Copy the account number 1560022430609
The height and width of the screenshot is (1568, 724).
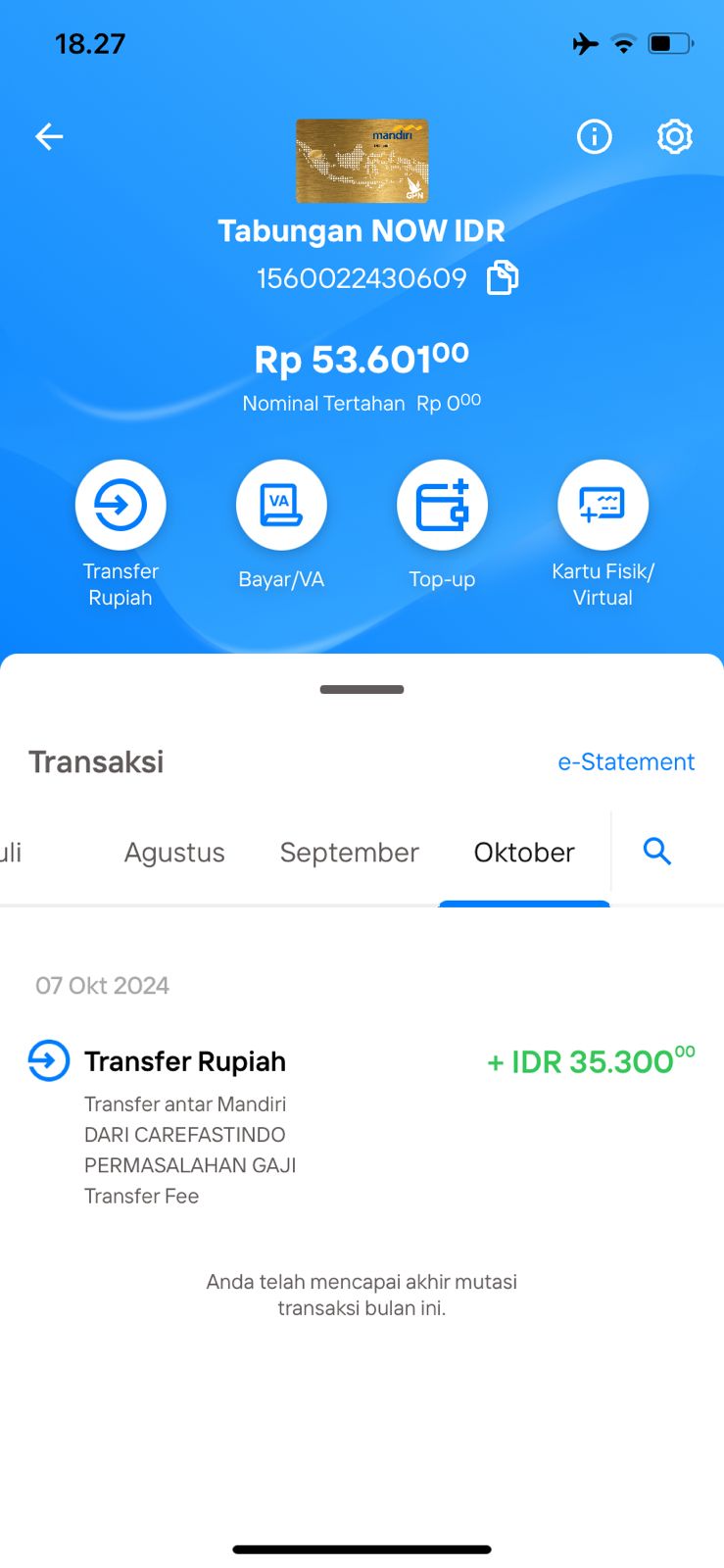click(503, 278)
